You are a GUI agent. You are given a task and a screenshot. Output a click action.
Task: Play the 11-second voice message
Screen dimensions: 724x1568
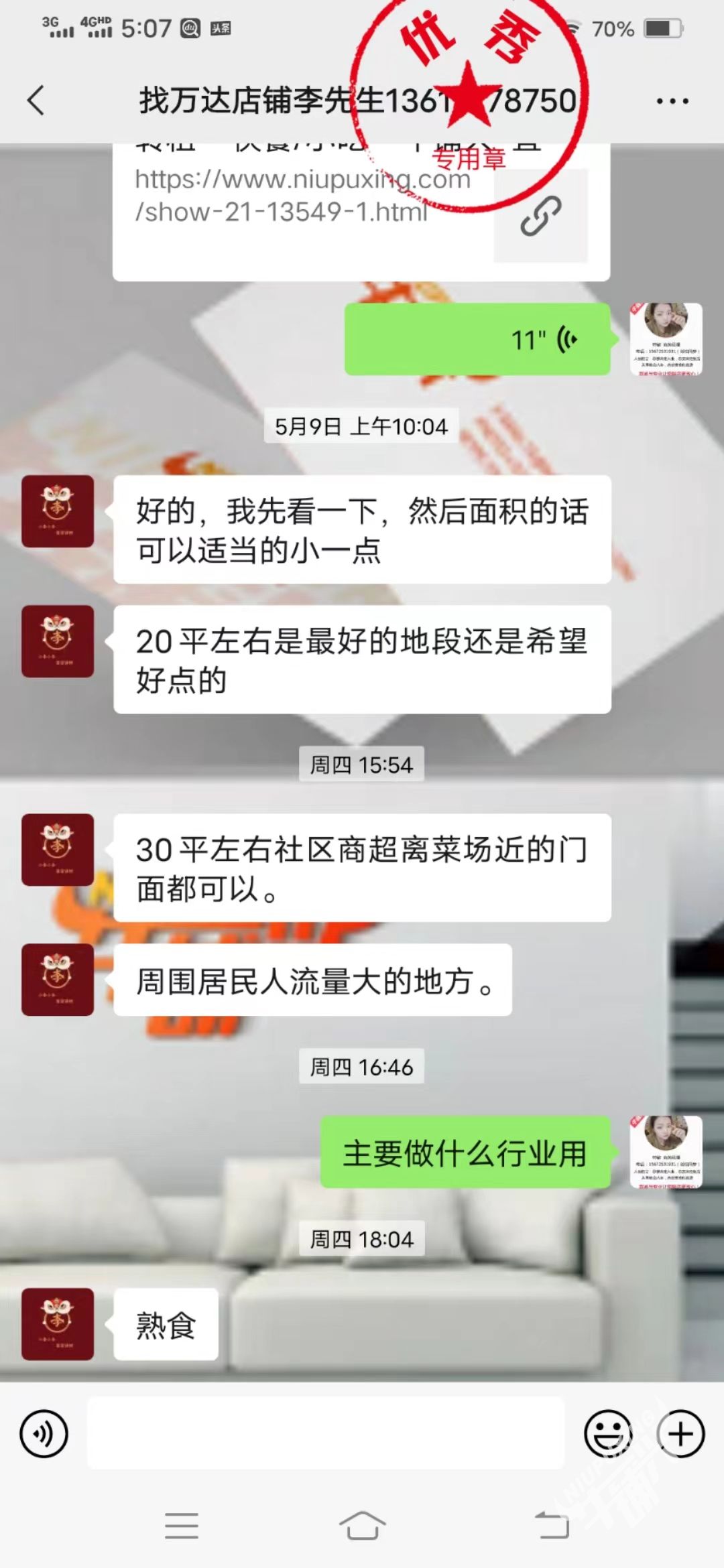point(477,340)
